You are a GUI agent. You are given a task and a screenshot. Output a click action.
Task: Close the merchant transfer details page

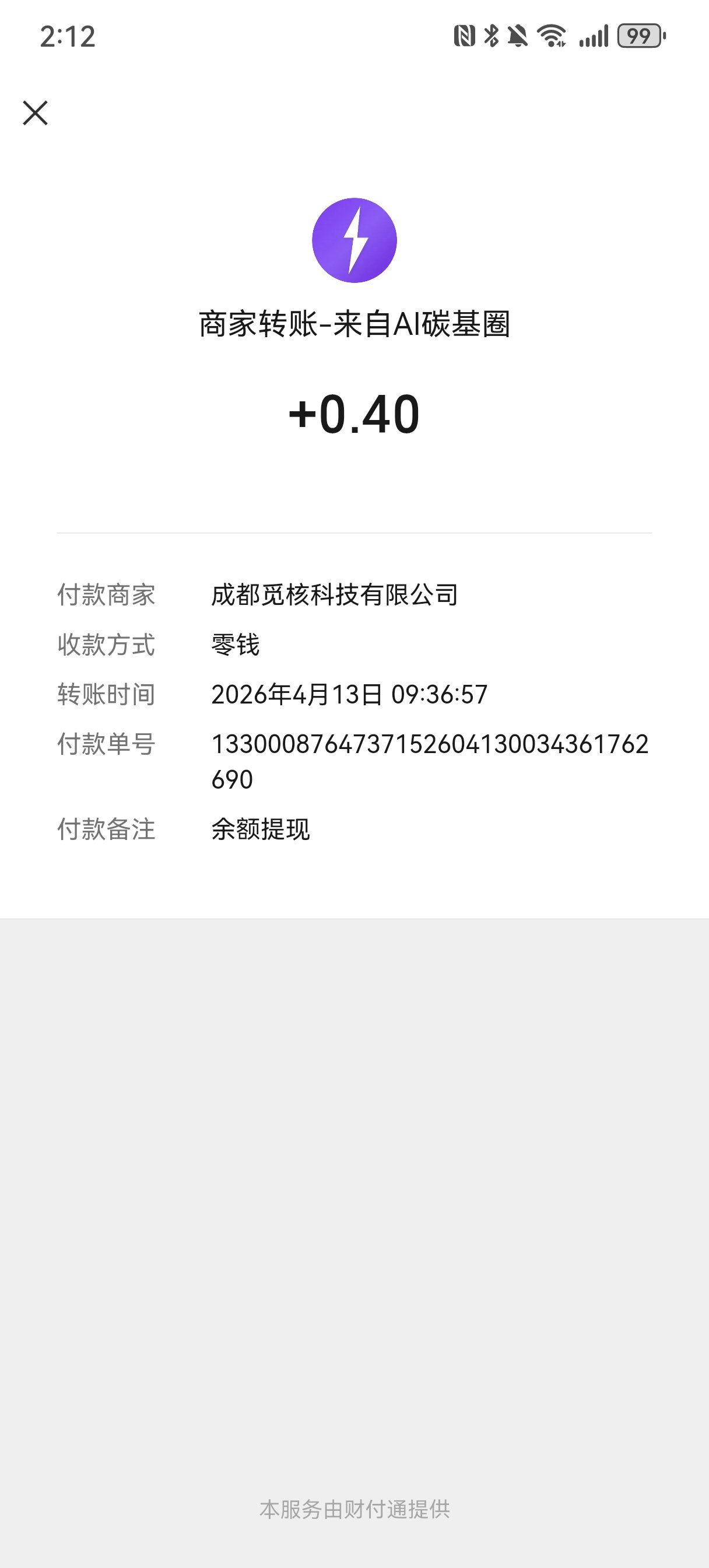pyautogui.click(x=36, y=113)
